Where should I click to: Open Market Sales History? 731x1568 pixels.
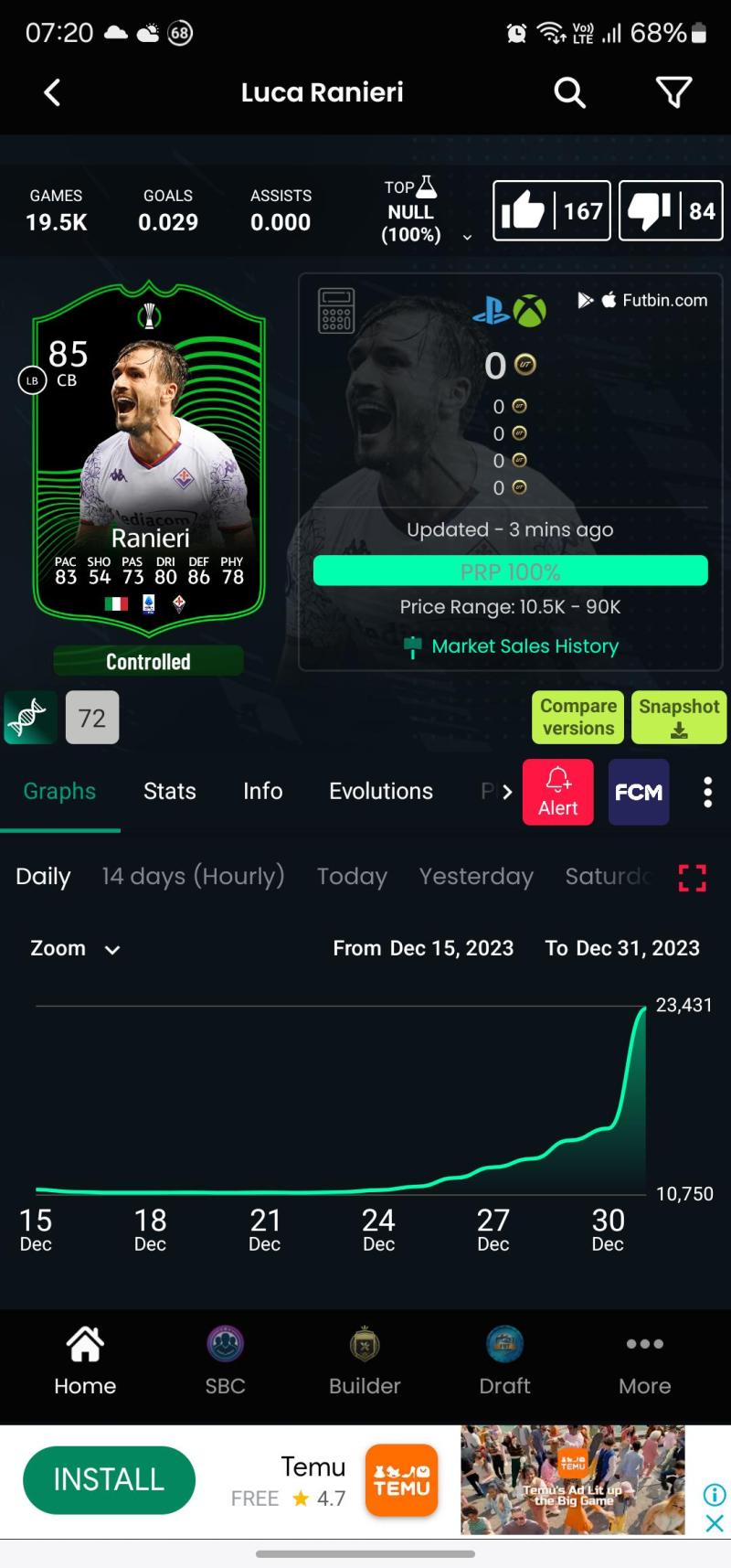(512, 646)
